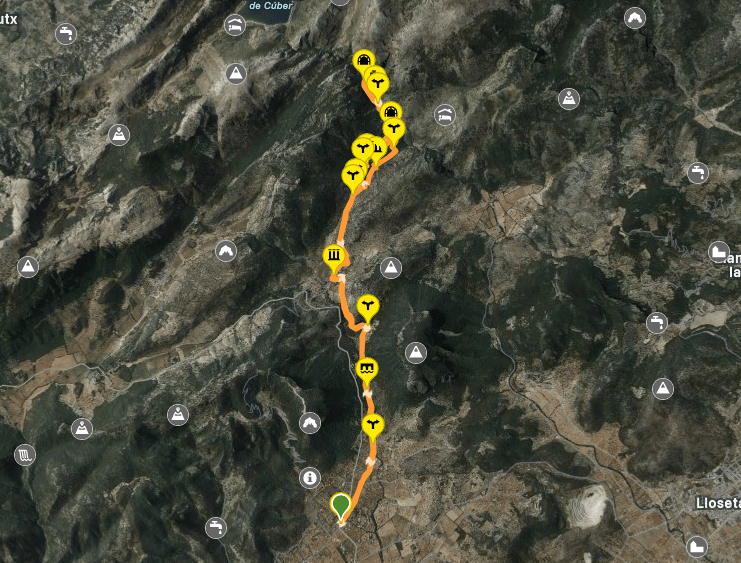The image size is (741, 563).
Task: Select the refuge marker under the Cúber label
Action: [x=234, y=27]
